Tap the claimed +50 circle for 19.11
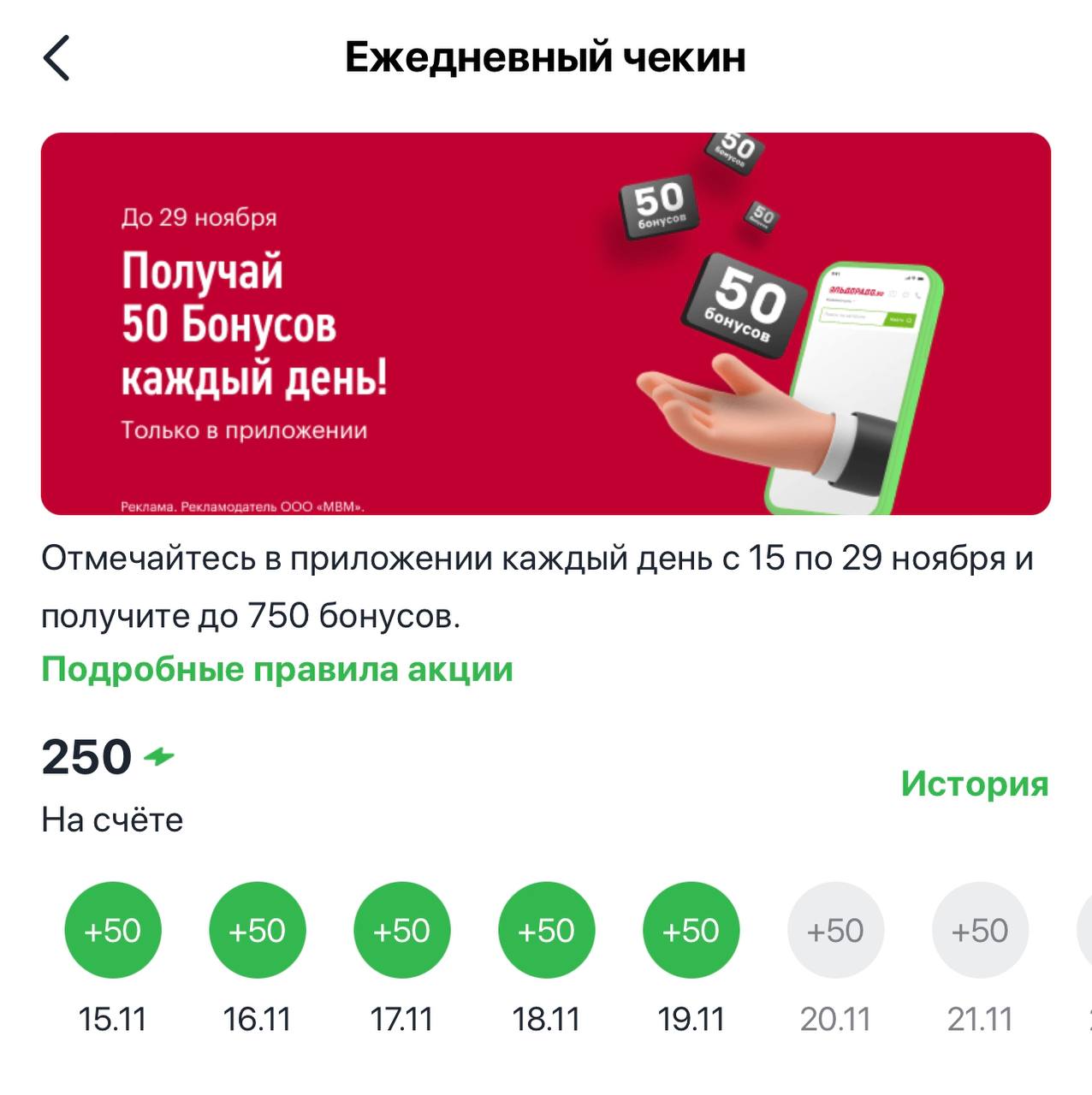The height and width of the screenshot is (1095, 1092). 691,931
